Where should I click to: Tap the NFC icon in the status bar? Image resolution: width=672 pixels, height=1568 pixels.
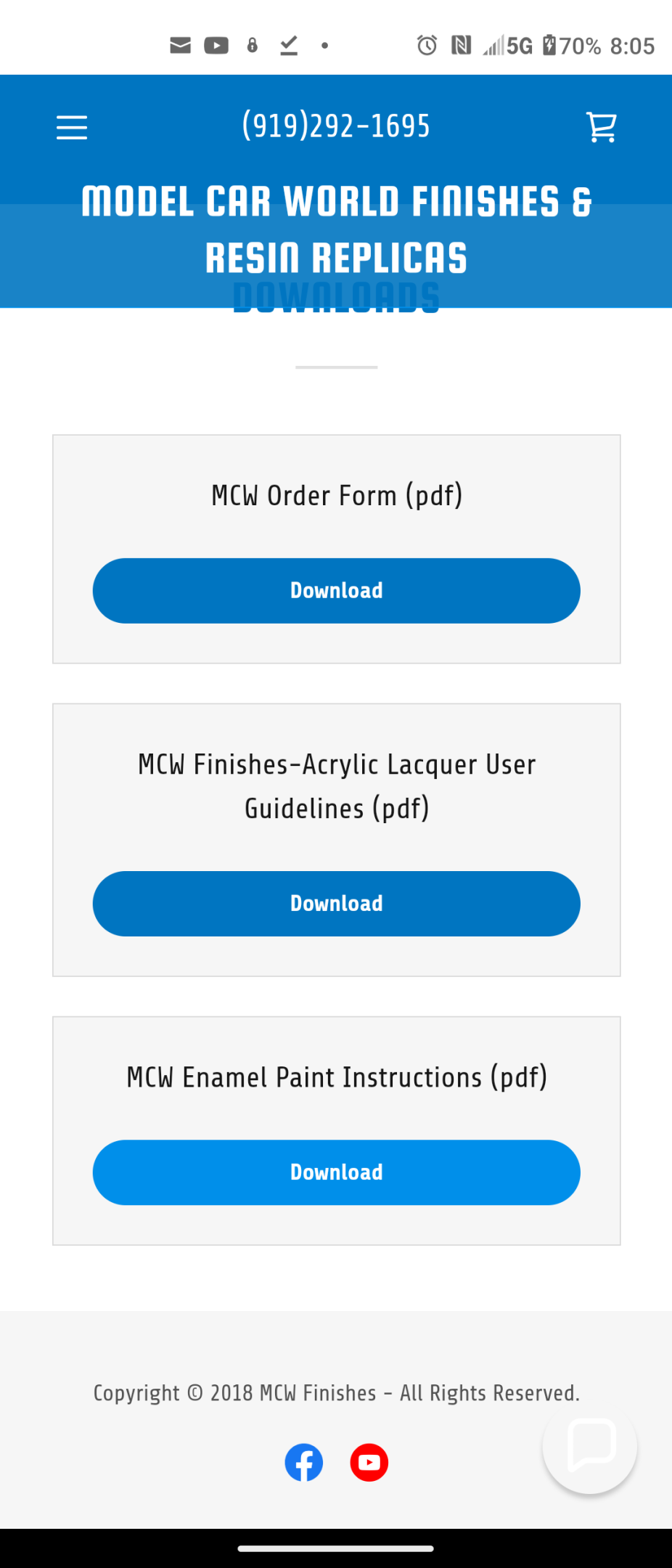click(462, 46)
